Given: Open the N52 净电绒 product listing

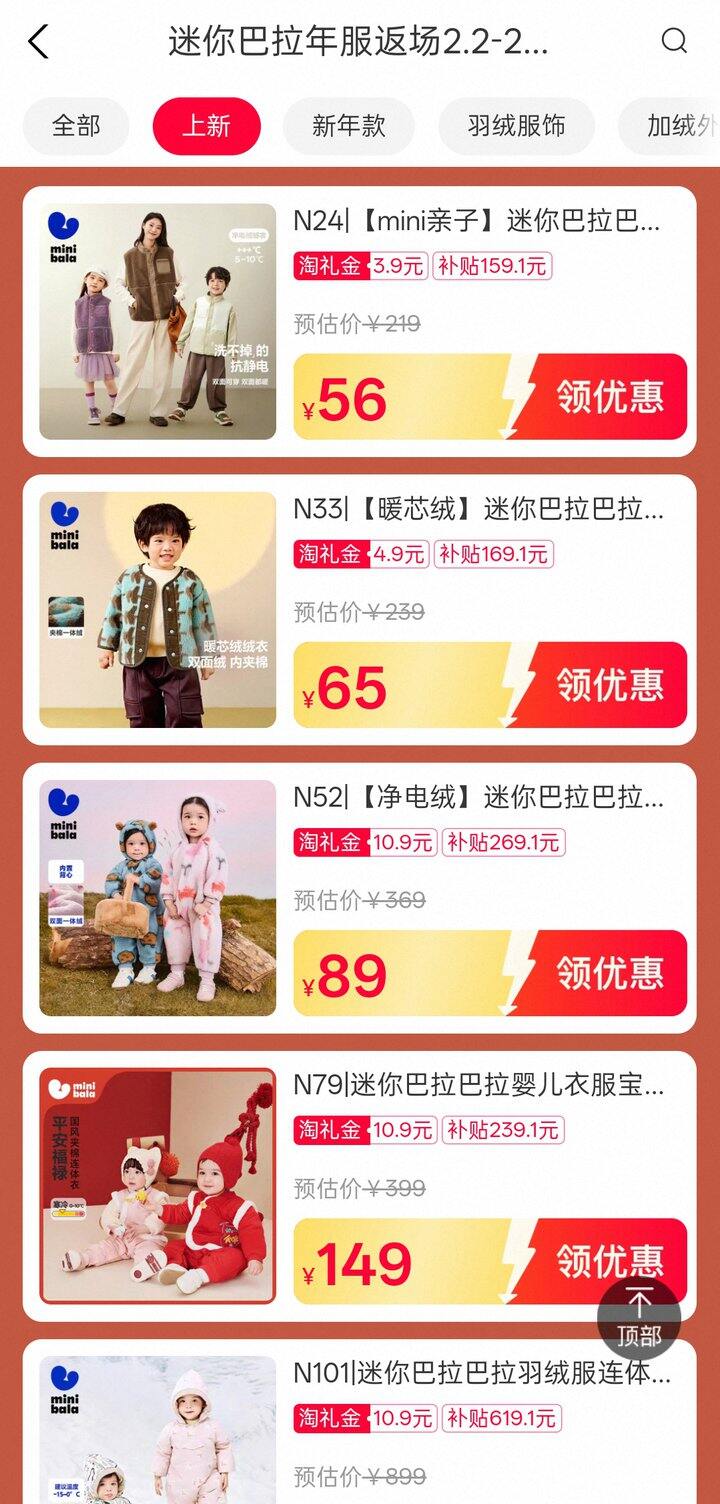Looking at the screenshot, I should (x=478, y=797).
